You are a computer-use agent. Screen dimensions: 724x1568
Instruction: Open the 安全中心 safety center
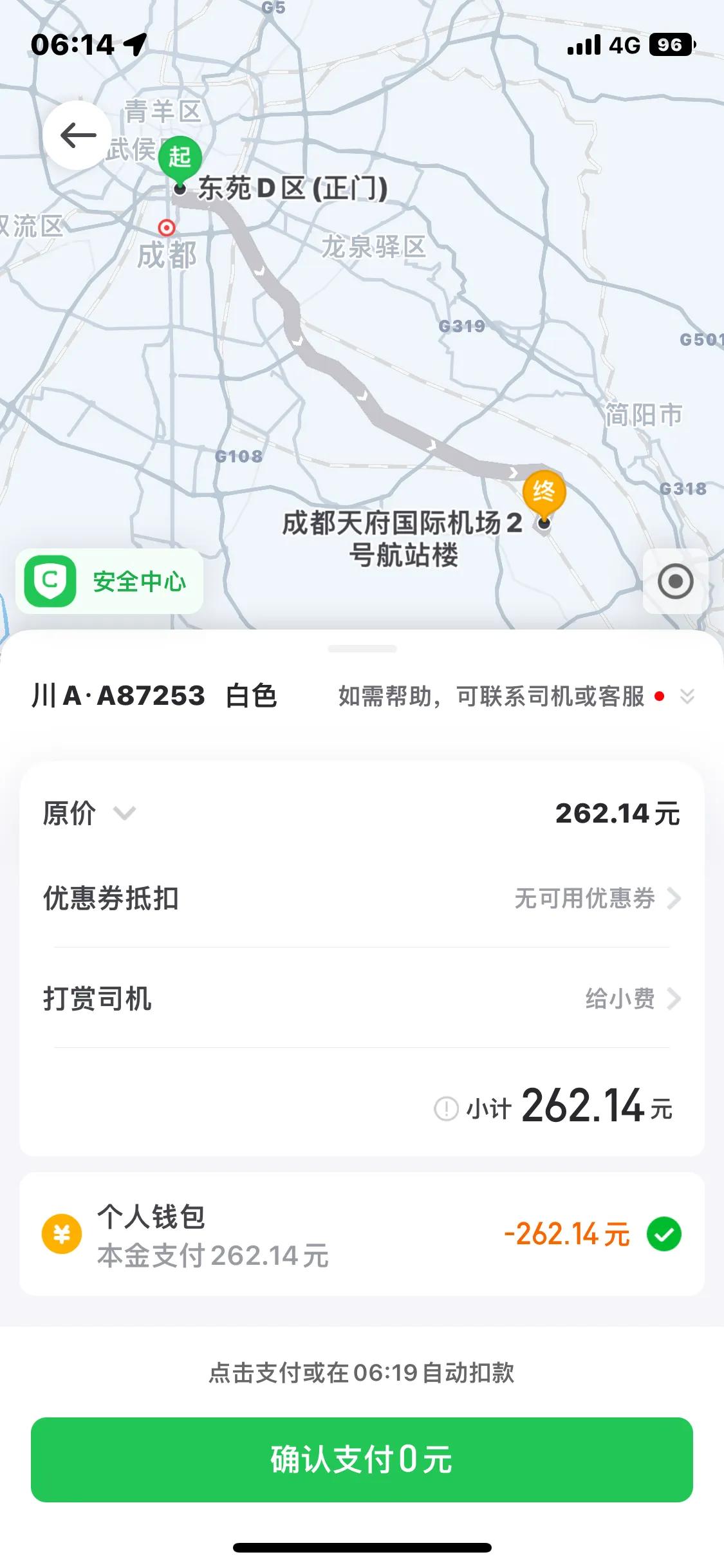click(109, 581)
